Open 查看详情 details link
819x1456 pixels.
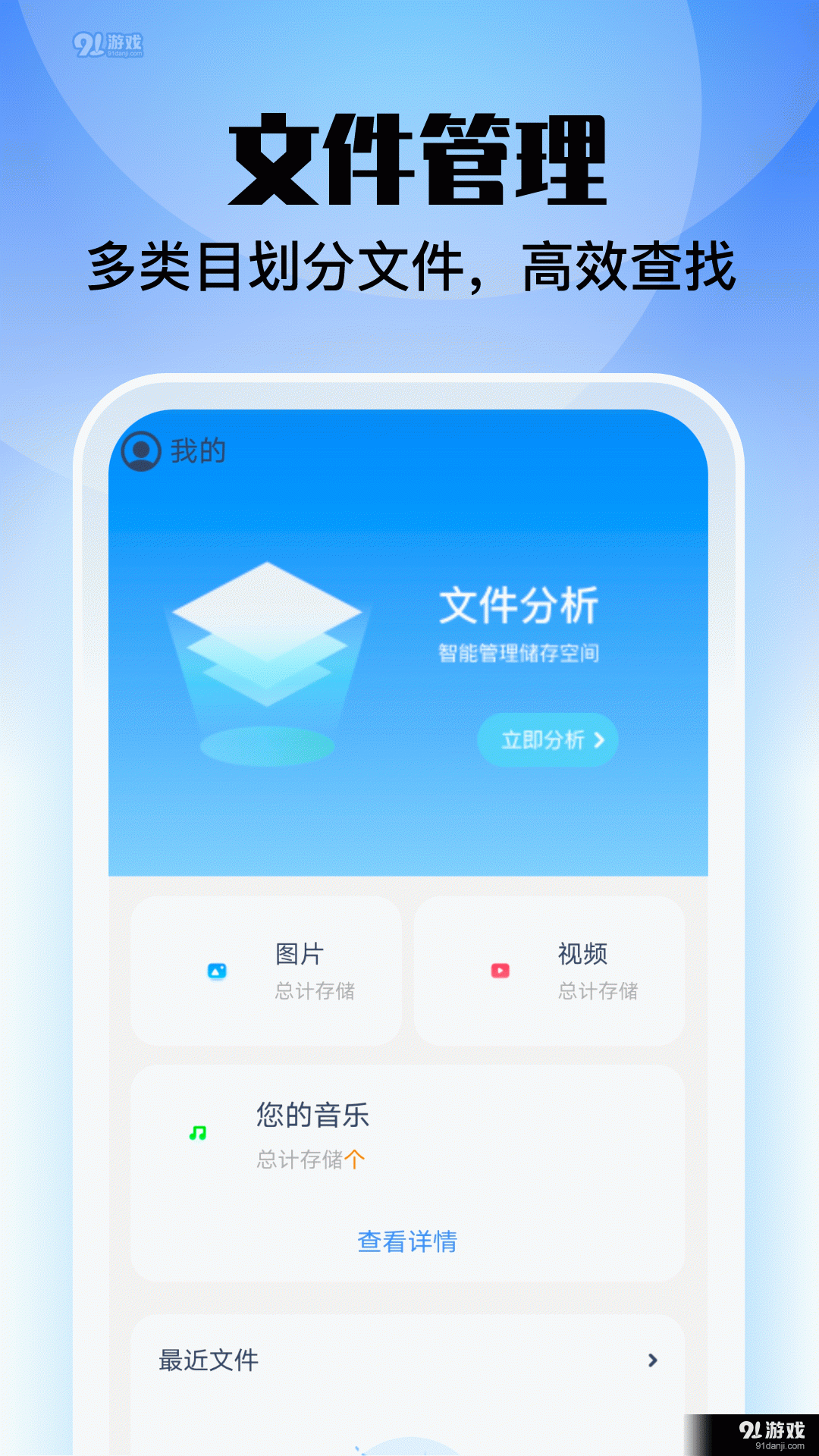tap(409, 1241)
